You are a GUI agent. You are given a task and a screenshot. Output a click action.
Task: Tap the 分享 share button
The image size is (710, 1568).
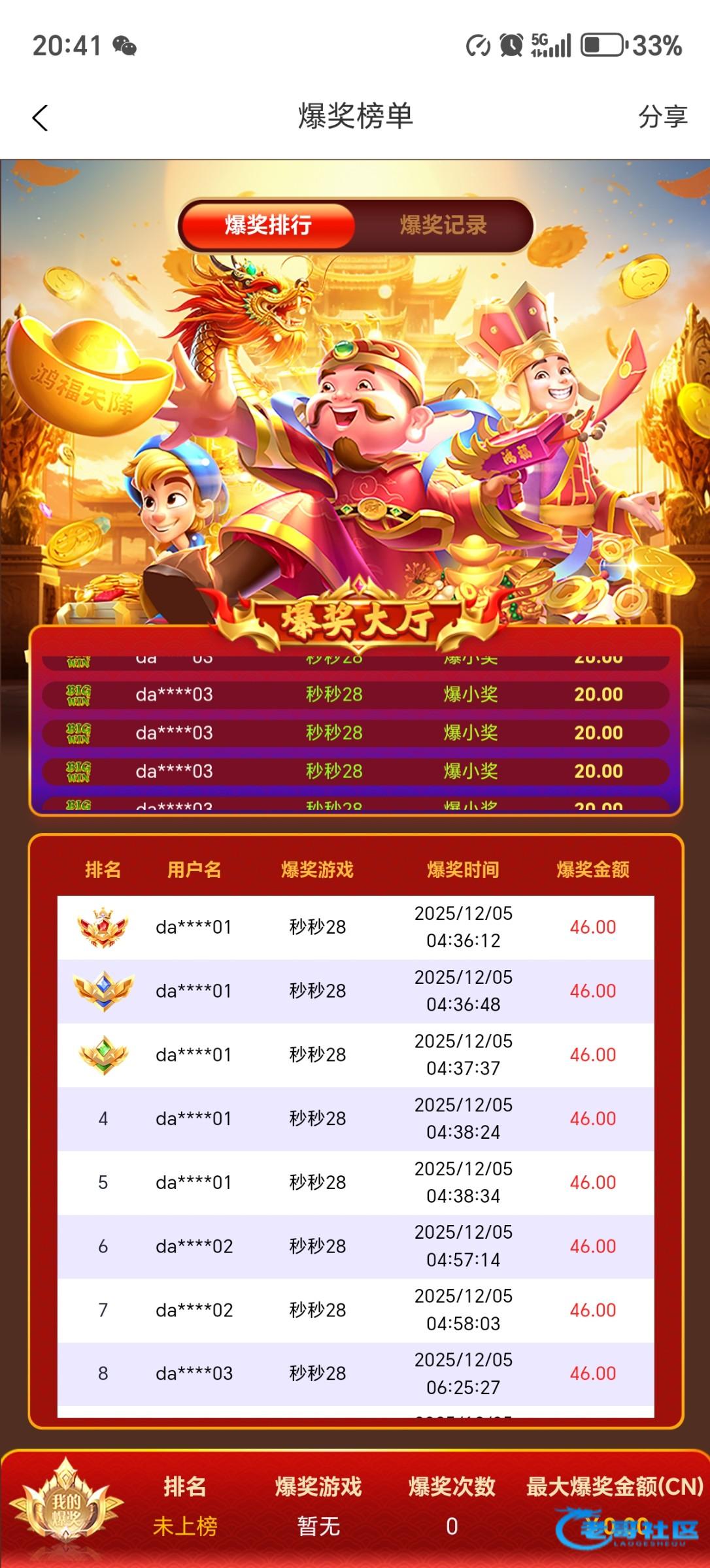click(662, 117)
